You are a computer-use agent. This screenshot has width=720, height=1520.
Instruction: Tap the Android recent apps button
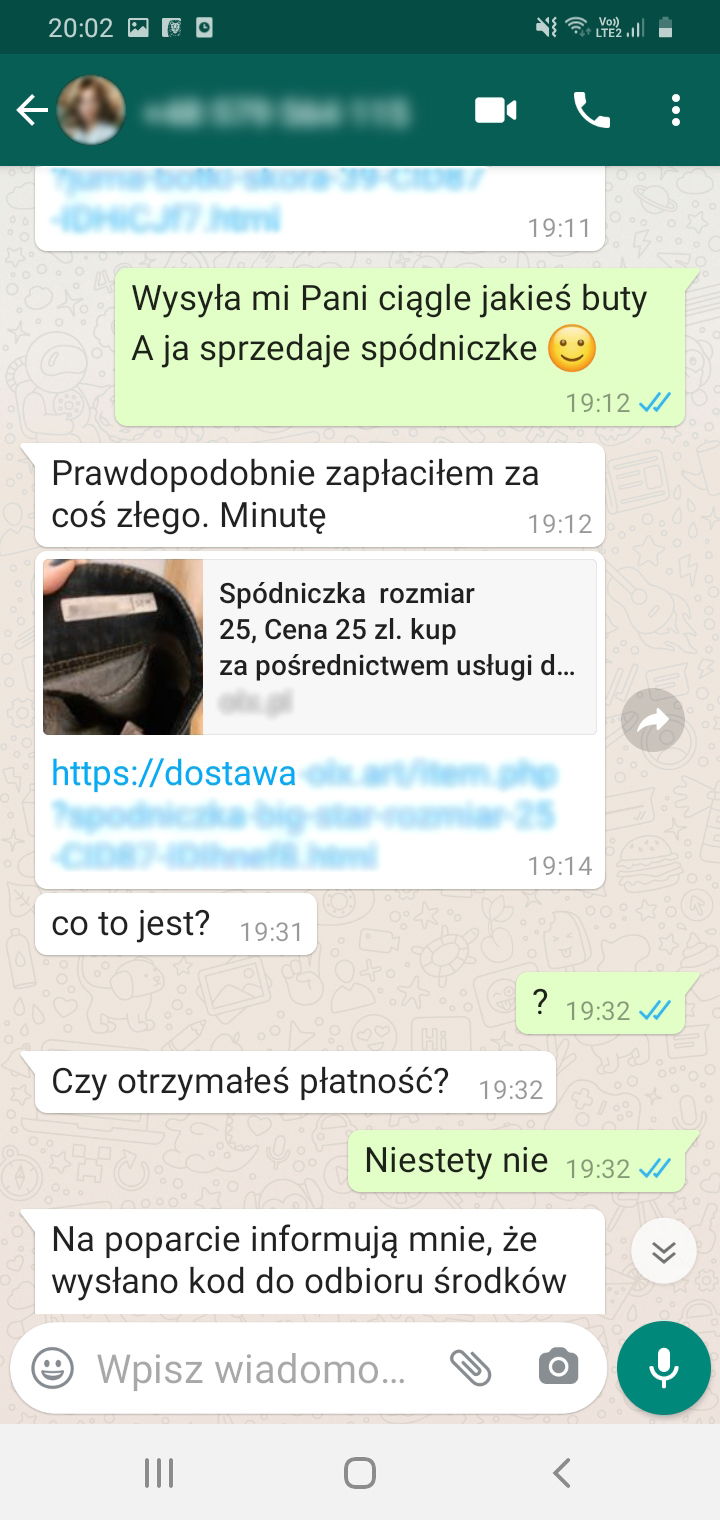point(158,1473)
